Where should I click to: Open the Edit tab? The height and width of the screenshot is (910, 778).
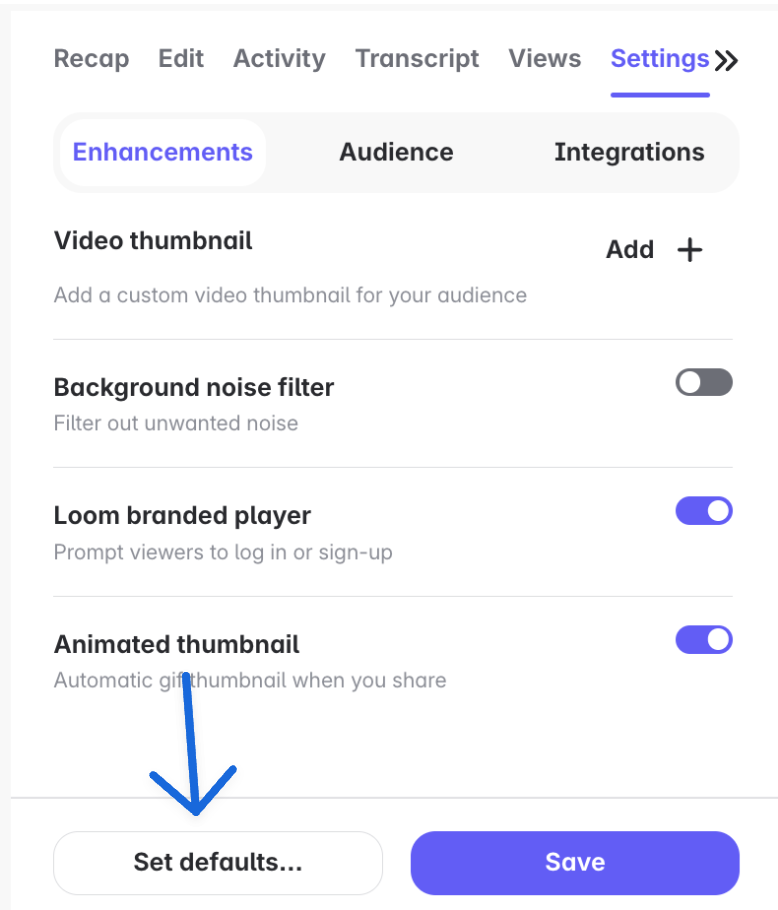click(181, 59)
